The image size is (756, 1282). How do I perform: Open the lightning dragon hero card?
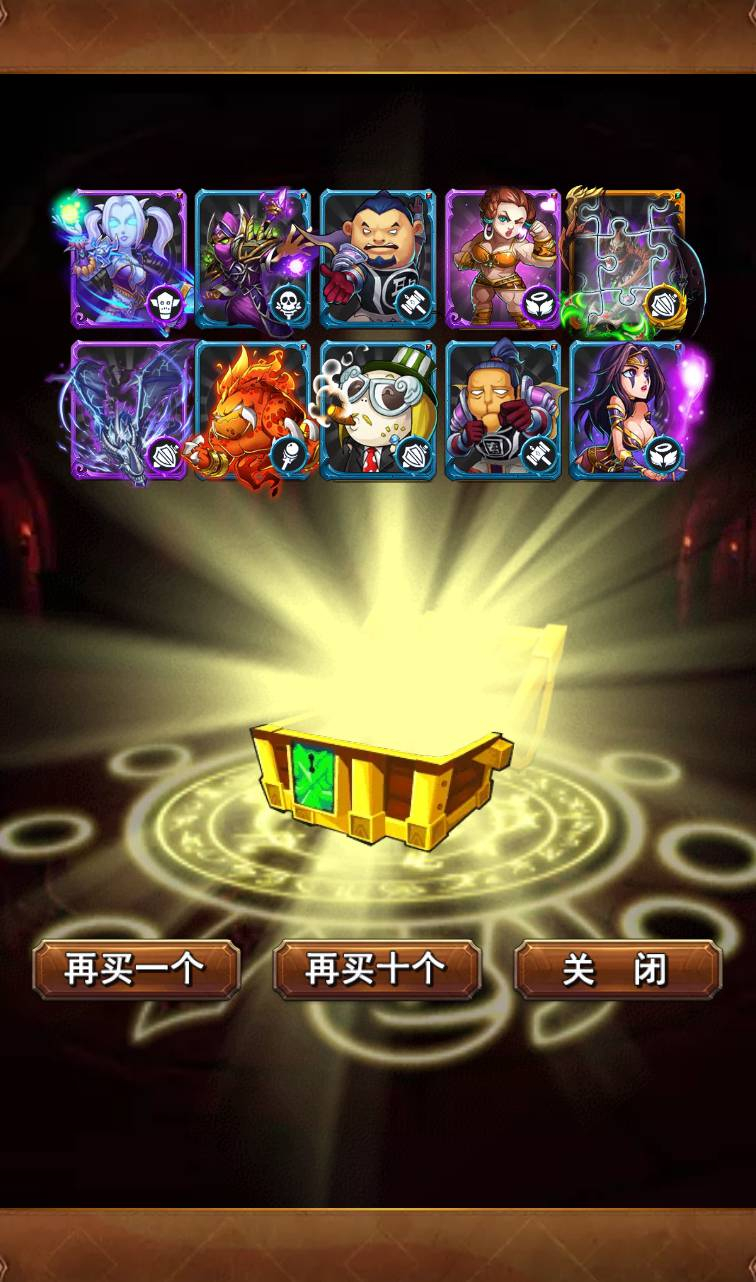(129, 410)
